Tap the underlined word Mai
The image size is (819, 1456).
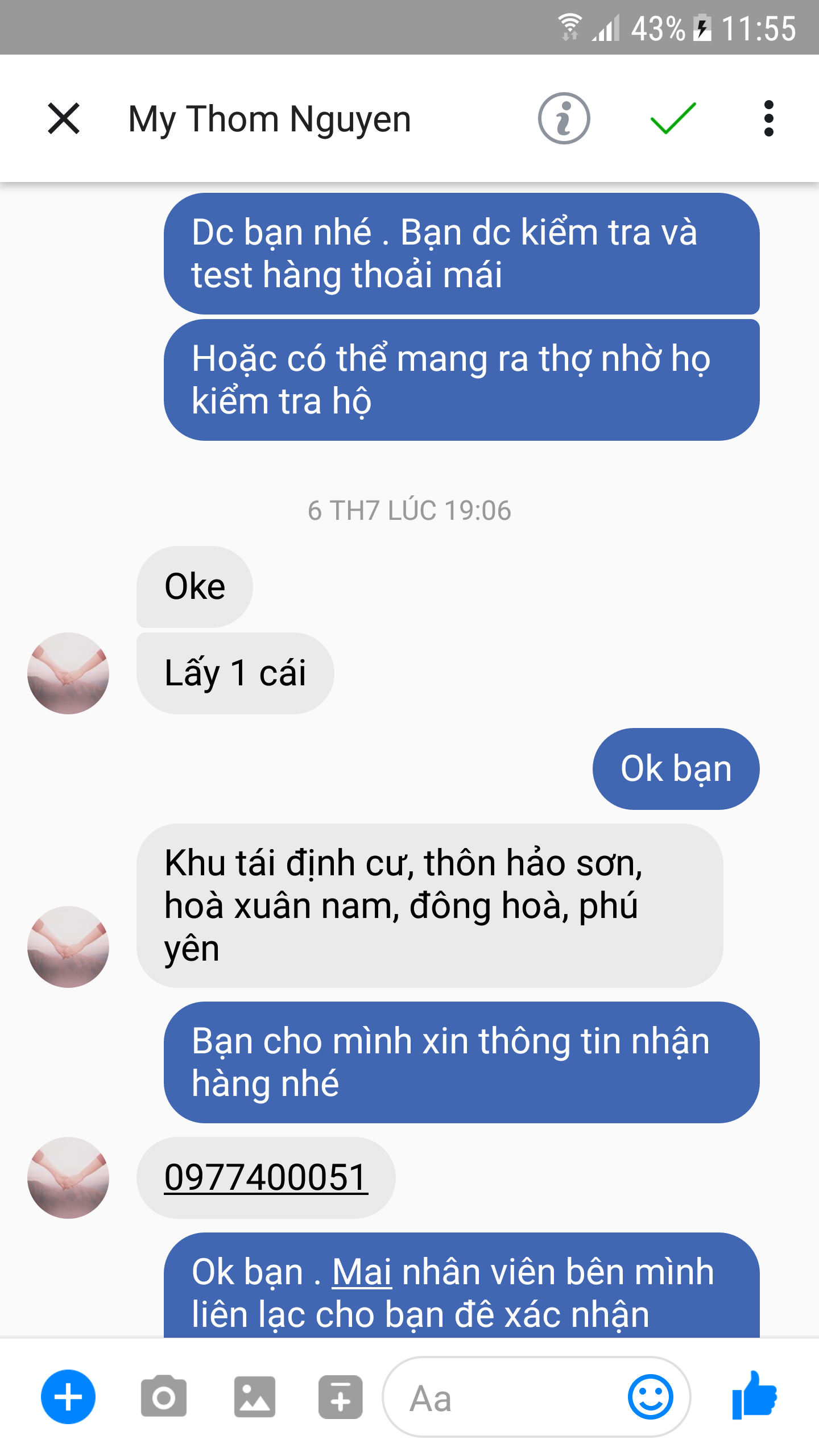pyautogui.click(x=362, y=1272)
